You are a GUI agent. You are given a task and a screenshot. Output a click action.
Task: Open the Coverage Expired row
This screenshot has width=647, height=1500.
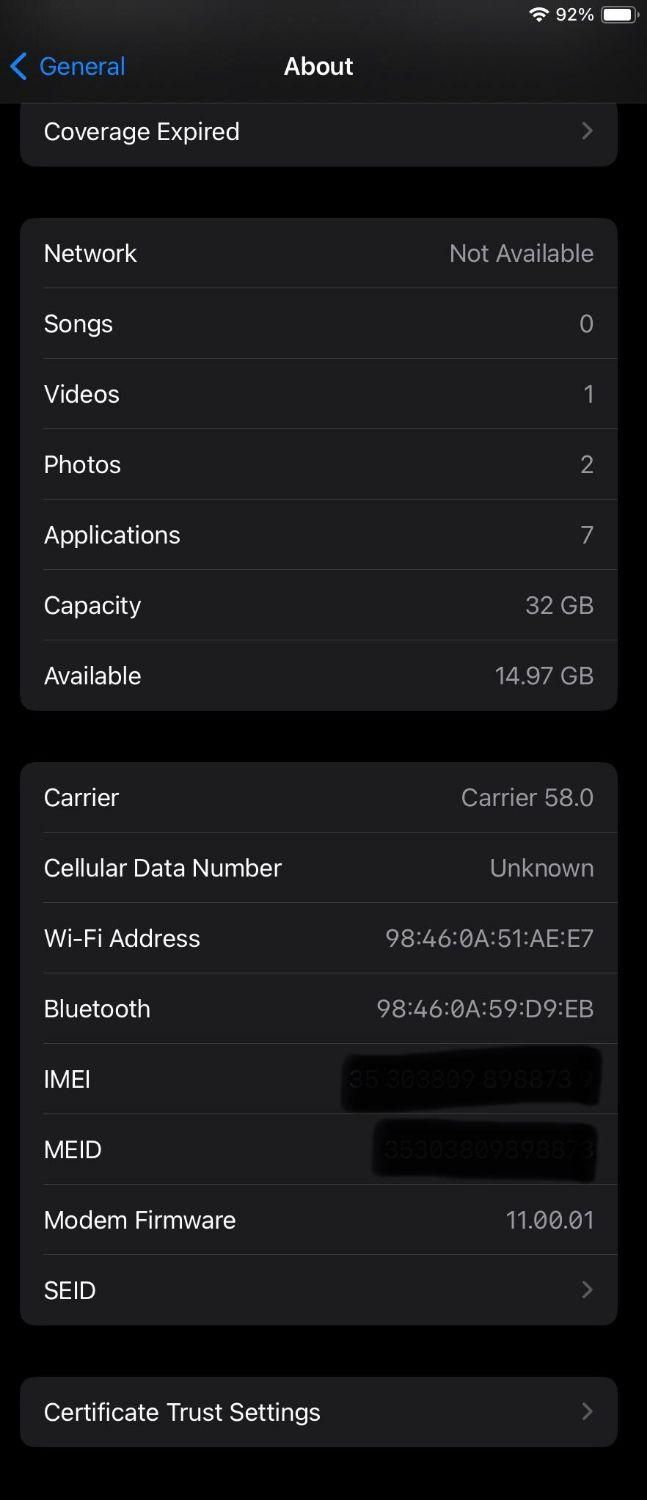pyautogui.click(x=318, y=132)
